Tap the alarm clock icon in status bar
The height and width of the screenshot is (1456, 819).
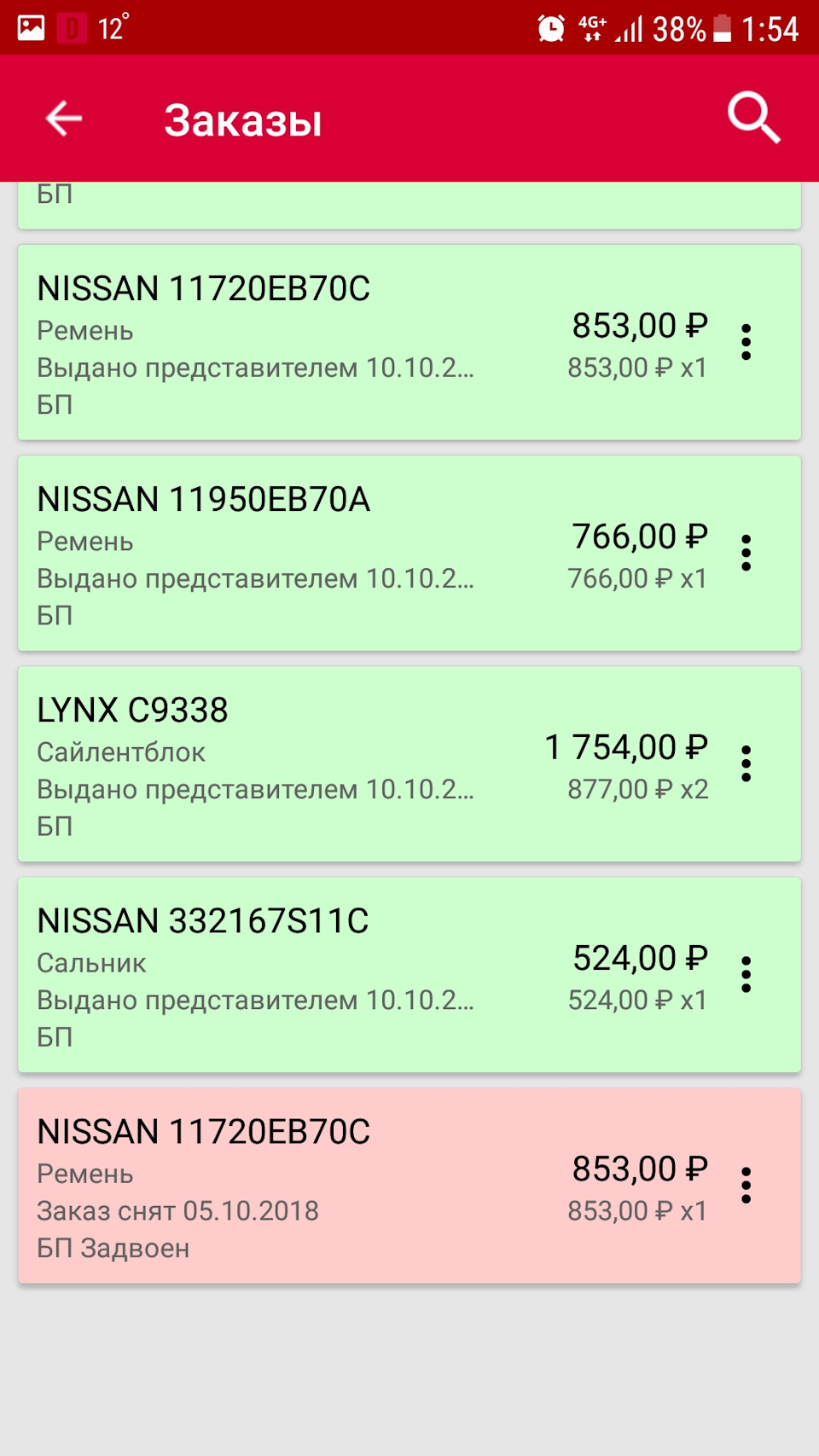[x=550, y=28]
